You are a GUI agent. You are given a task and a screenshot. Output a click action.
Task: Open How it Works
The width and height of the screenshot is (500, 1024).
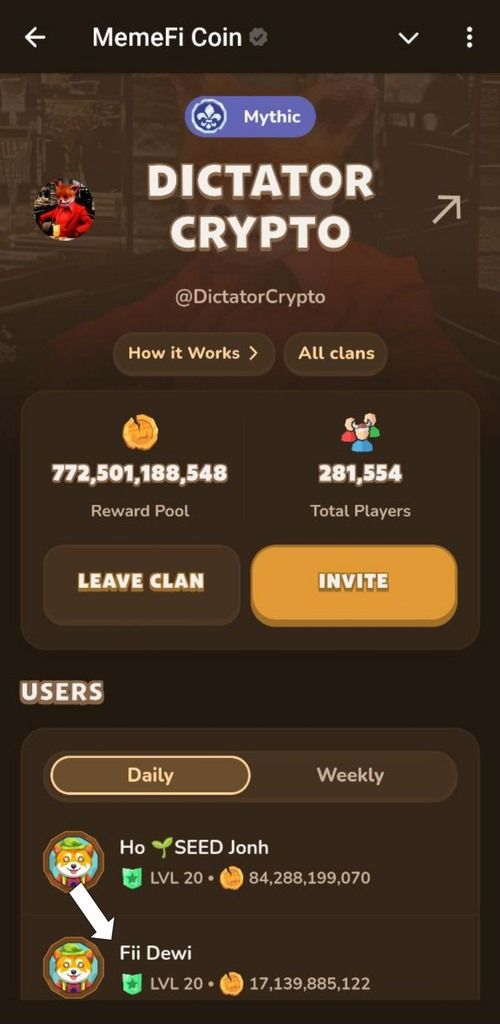coord(194,353)
